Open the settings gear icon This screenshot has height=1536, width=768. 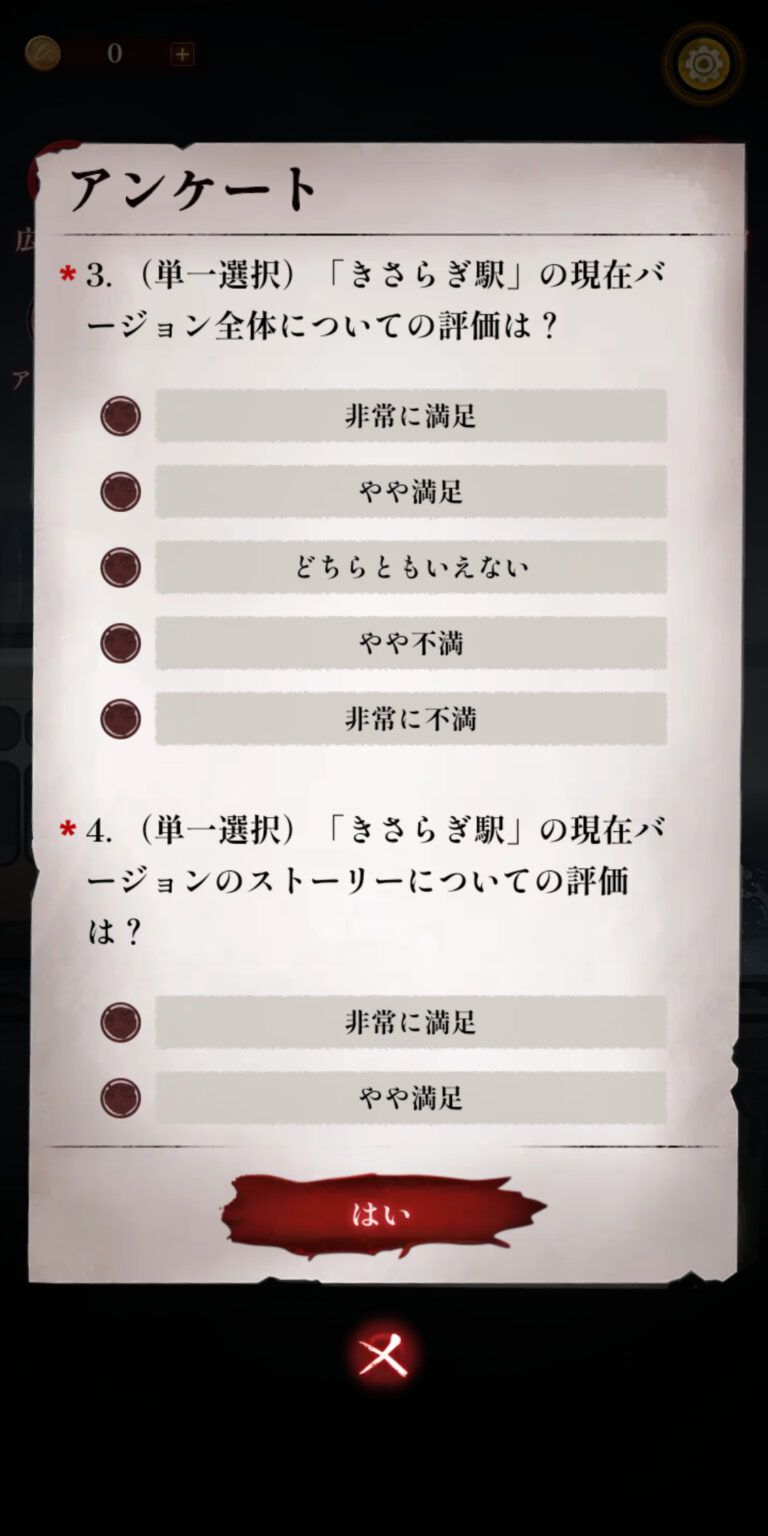pos(703,64)
